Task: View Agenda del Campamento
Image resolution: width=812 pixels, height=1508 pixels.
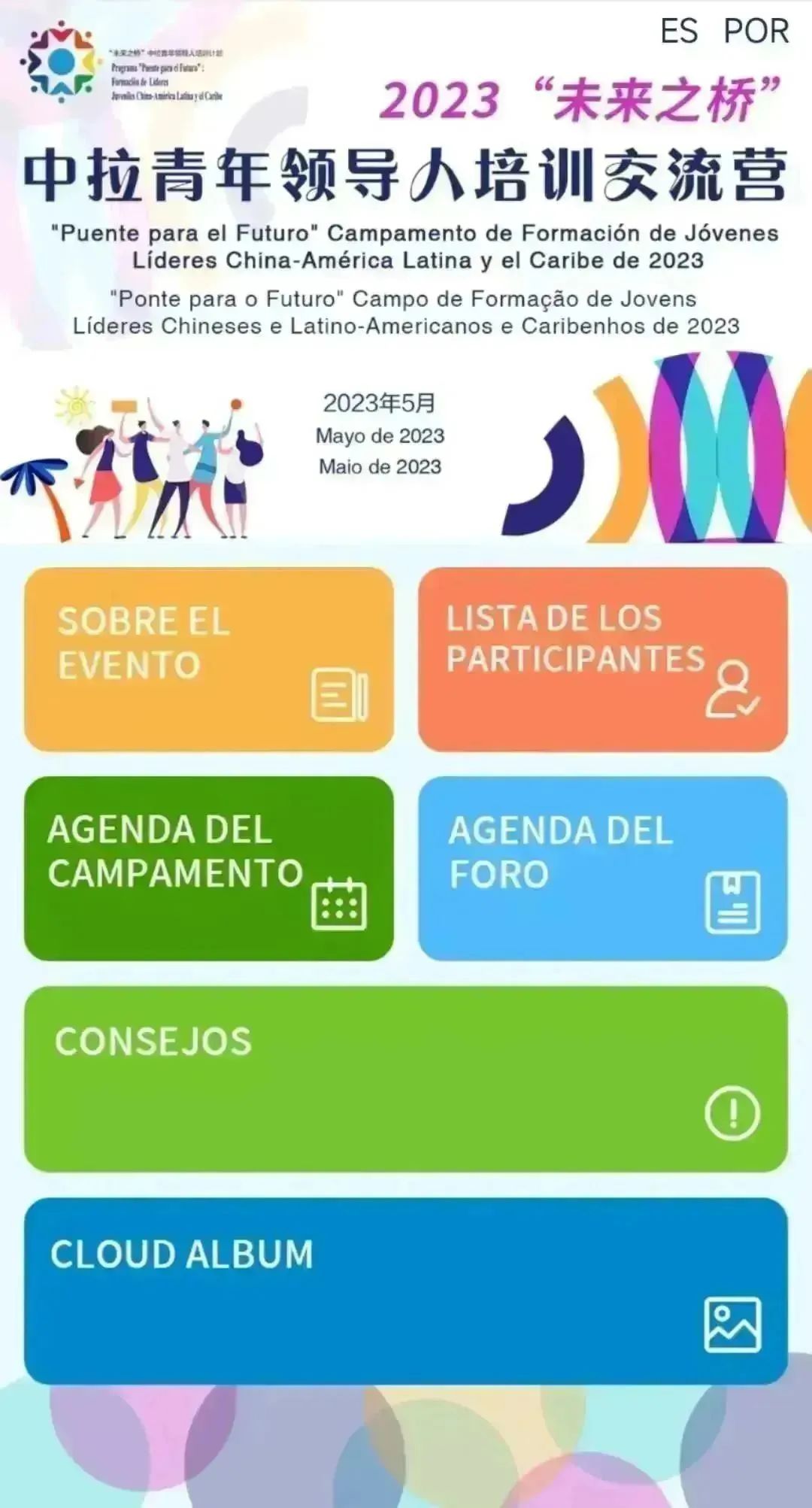Action: [209, 868]
